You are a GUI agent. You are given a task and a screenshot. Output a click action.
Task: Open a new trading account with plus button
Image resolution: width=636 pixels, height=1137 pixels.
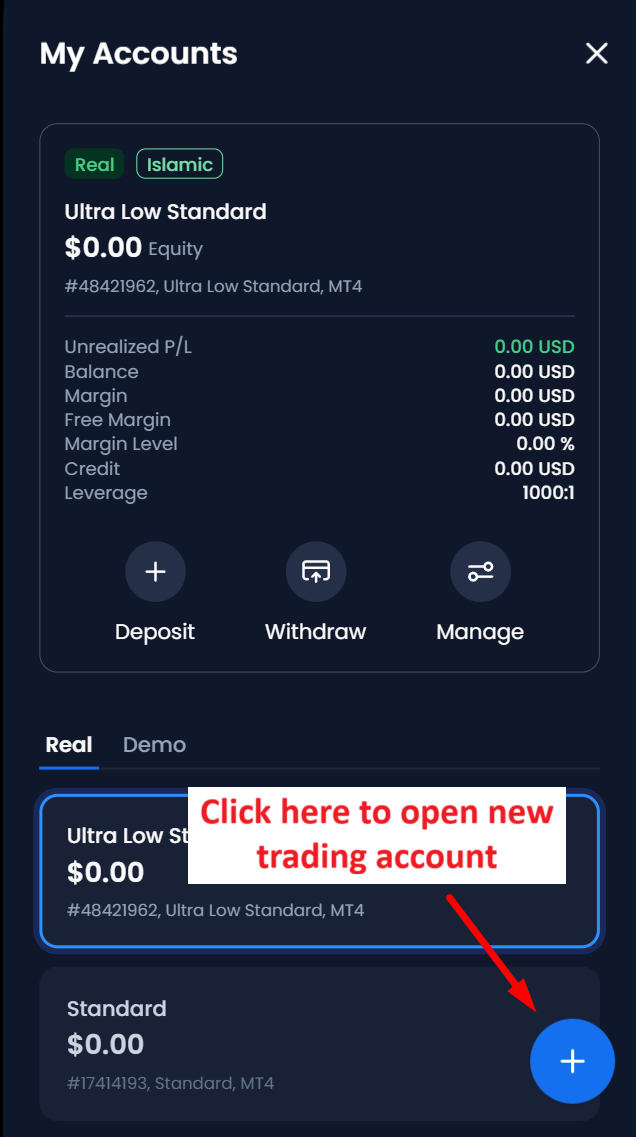[x=572, y=1061]
